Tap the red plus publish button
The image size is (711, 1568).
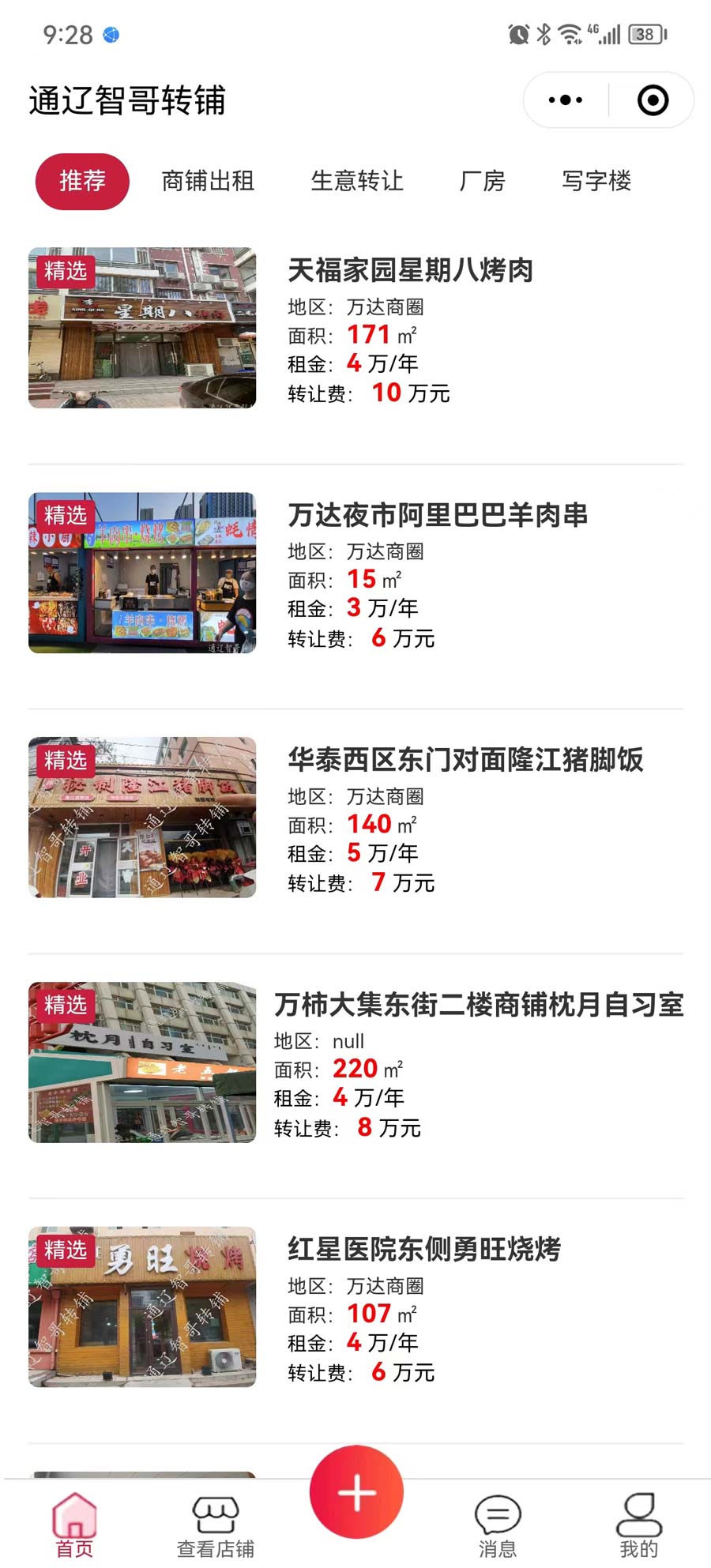[x=356, y=1492]
